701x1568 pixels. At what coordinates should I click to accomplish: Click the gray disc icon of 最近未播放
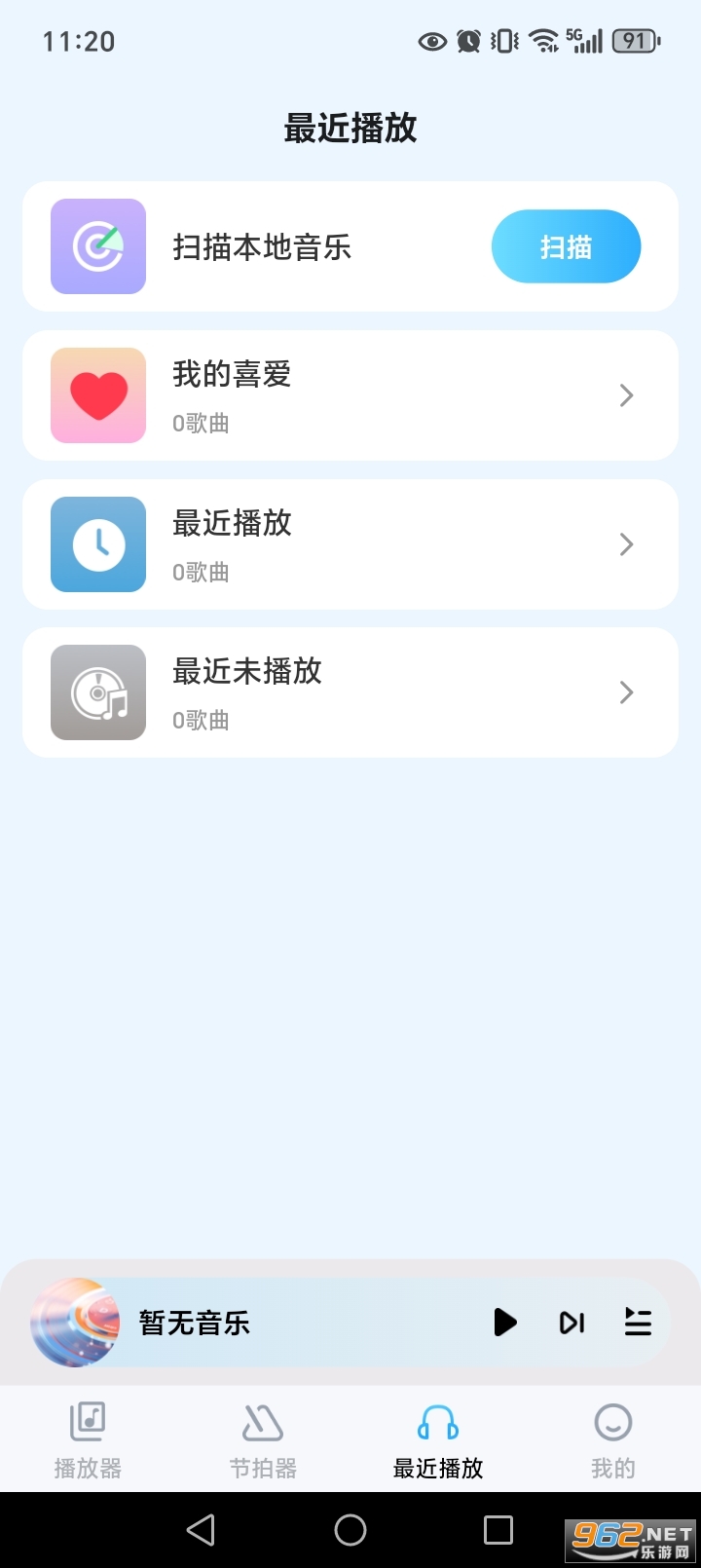97,691
